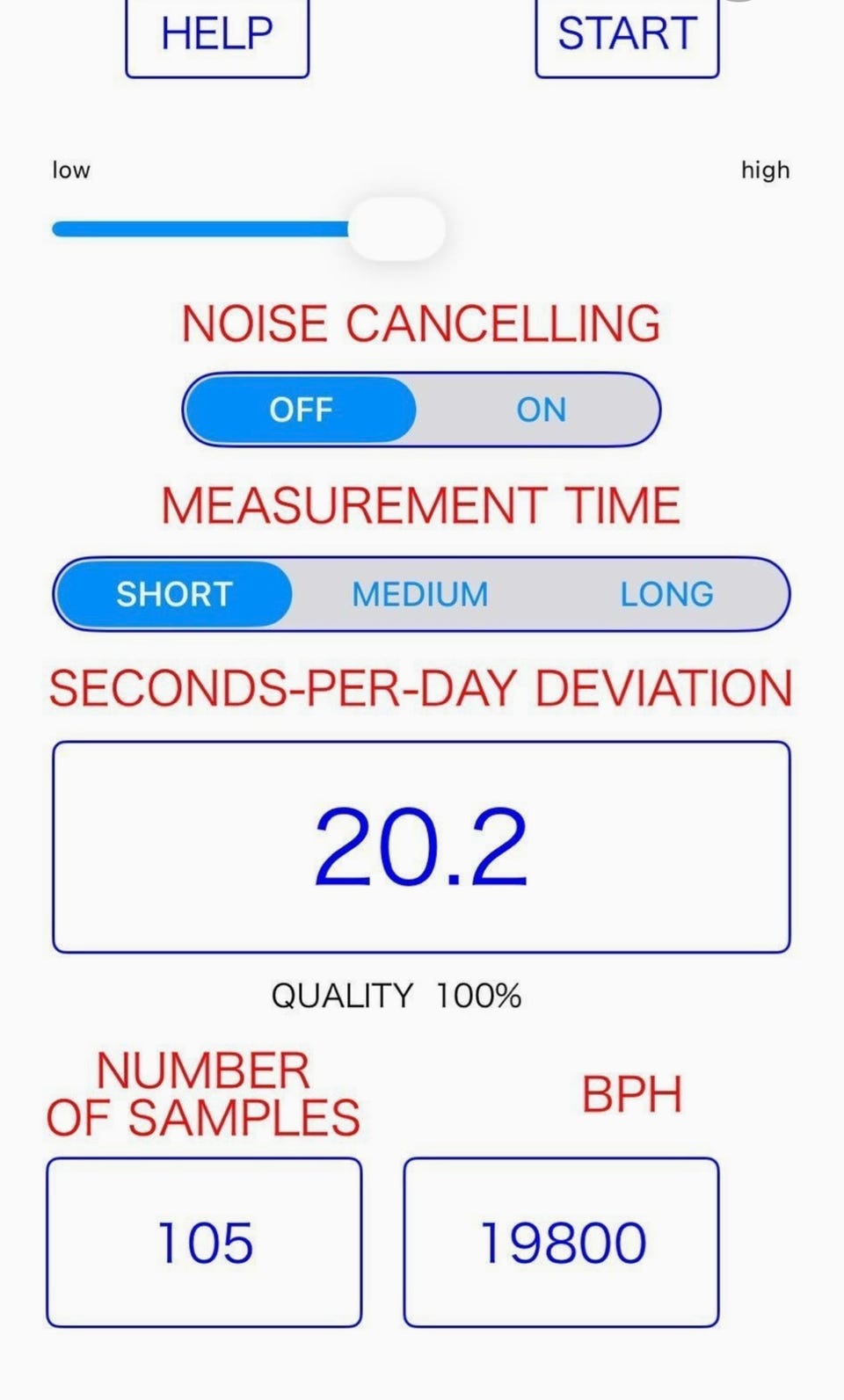Choose LONG measurement time
The image size is (844, 1400).
tap(666, 594)
